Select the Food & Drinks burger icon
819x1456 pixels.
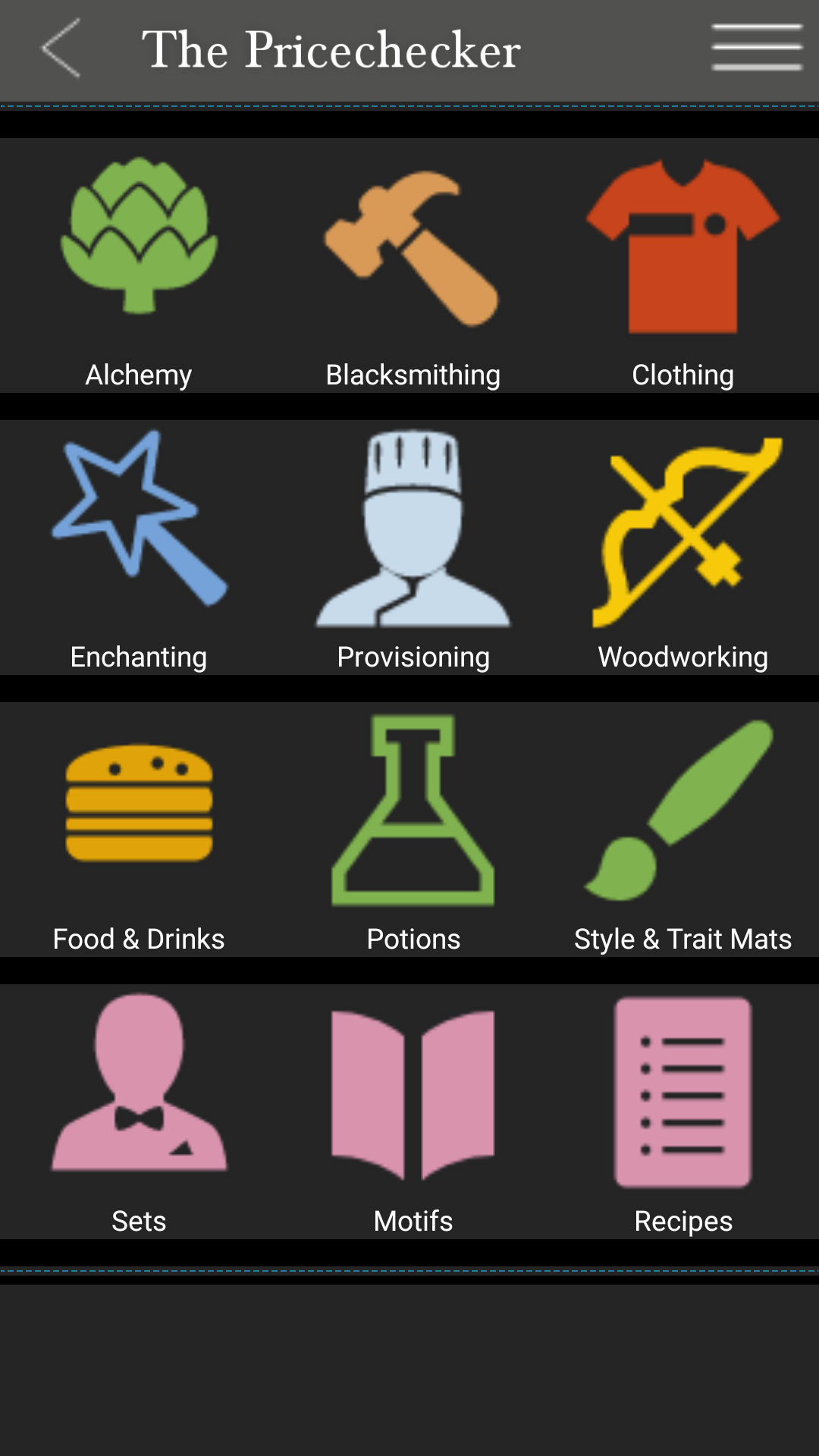coord(138,808)
